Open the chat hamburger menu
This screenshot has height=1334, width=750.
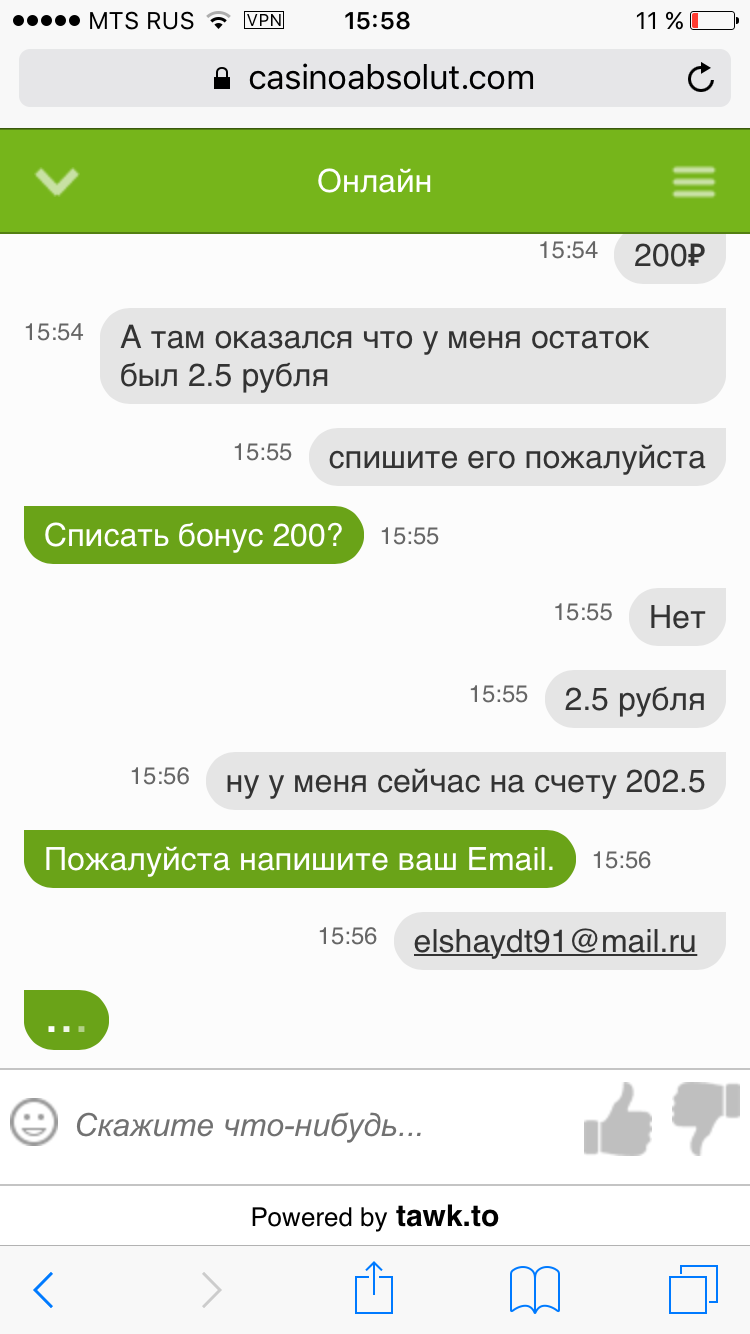(693, 182)
